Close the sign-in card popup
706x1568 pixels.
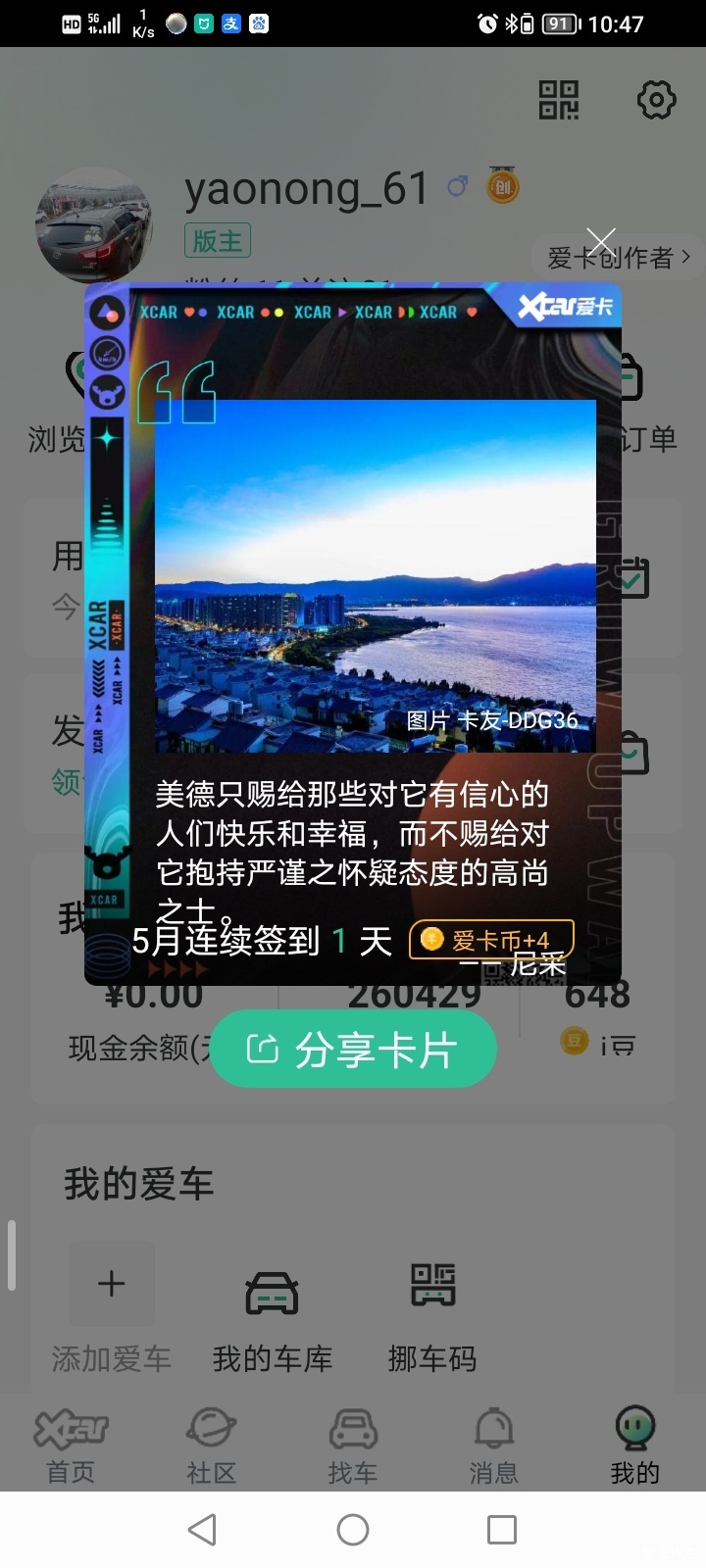[600, 242]
